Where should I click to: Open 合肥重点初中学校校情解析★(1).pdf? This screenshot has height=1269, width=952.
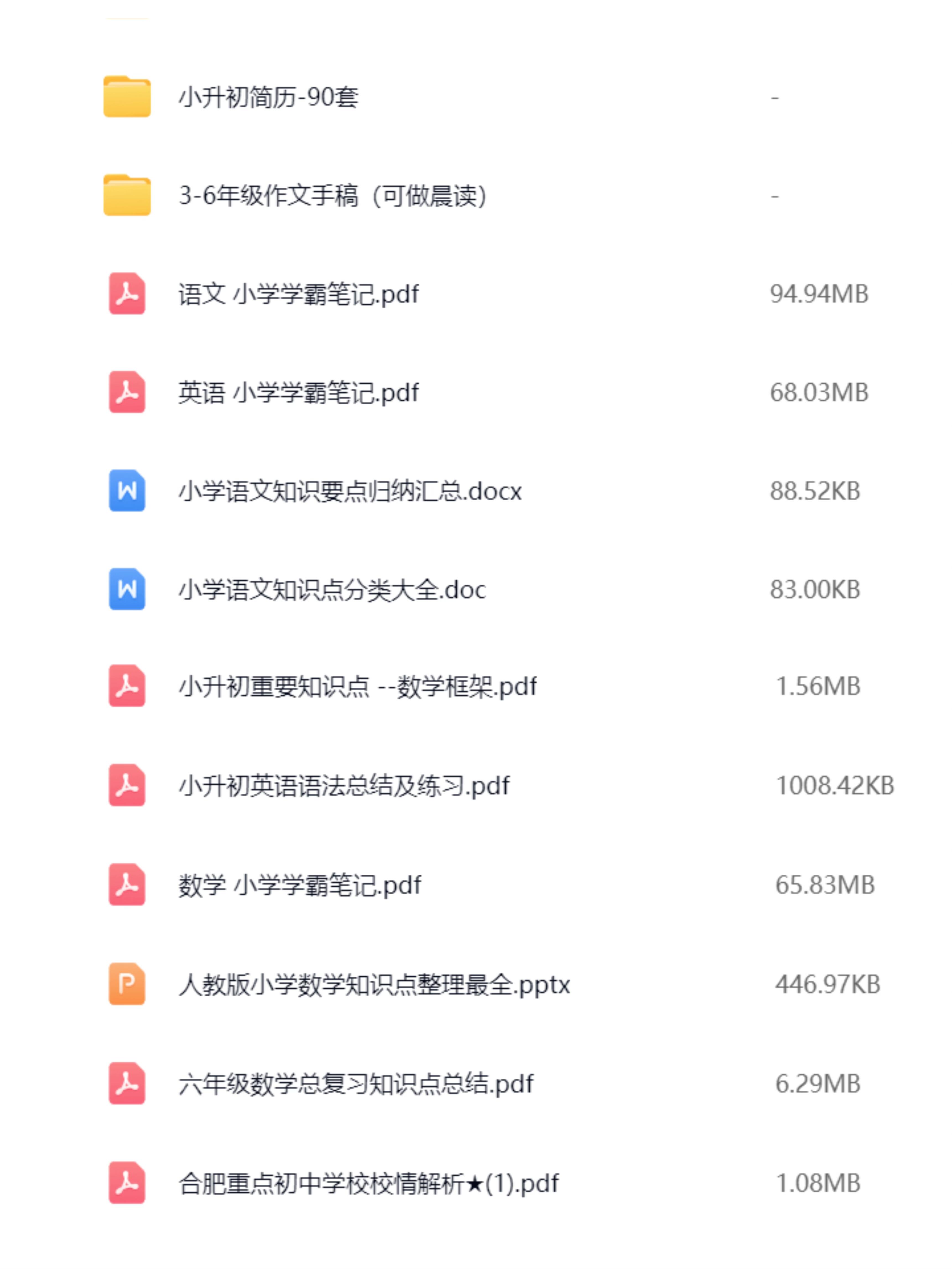[x=368, y=1183]
